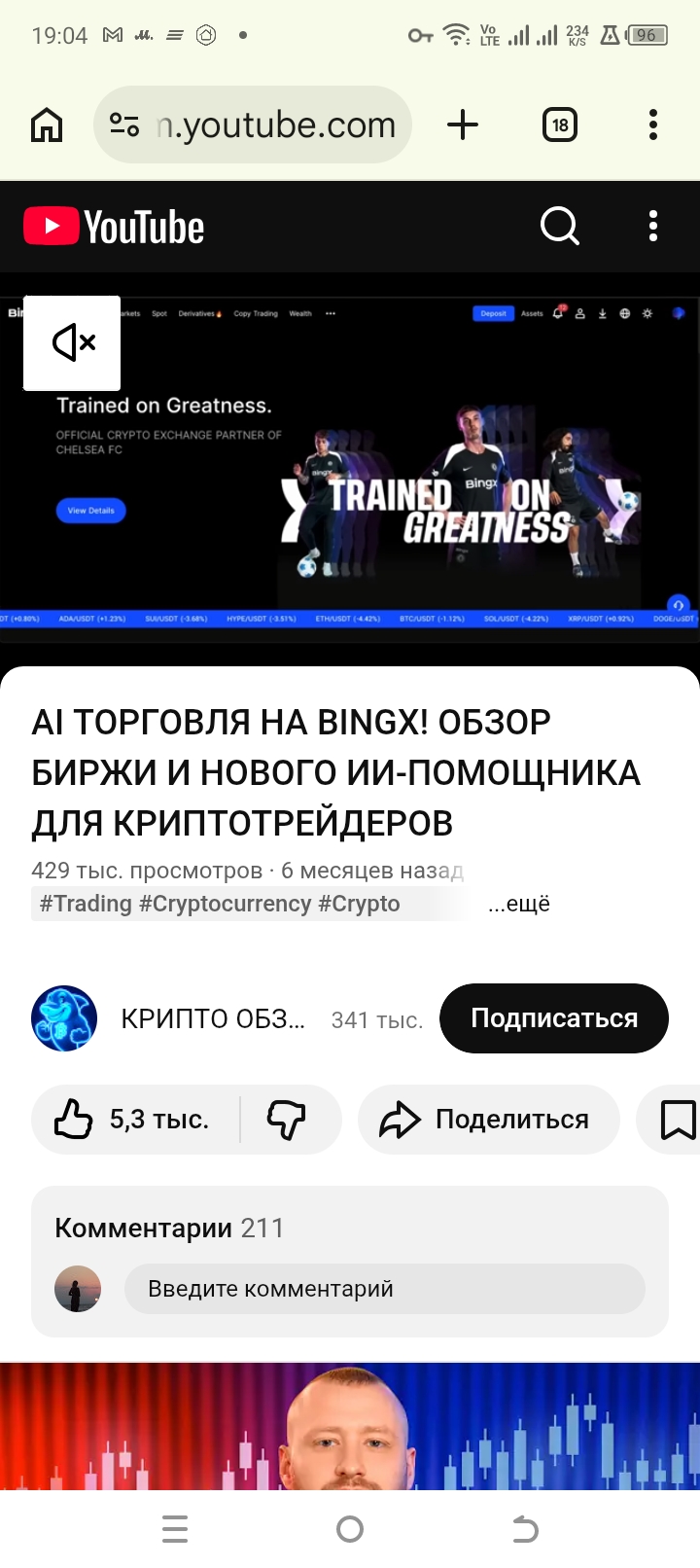Open the browser overflow menu
700x1568 pixels.
tap(653, 125)
